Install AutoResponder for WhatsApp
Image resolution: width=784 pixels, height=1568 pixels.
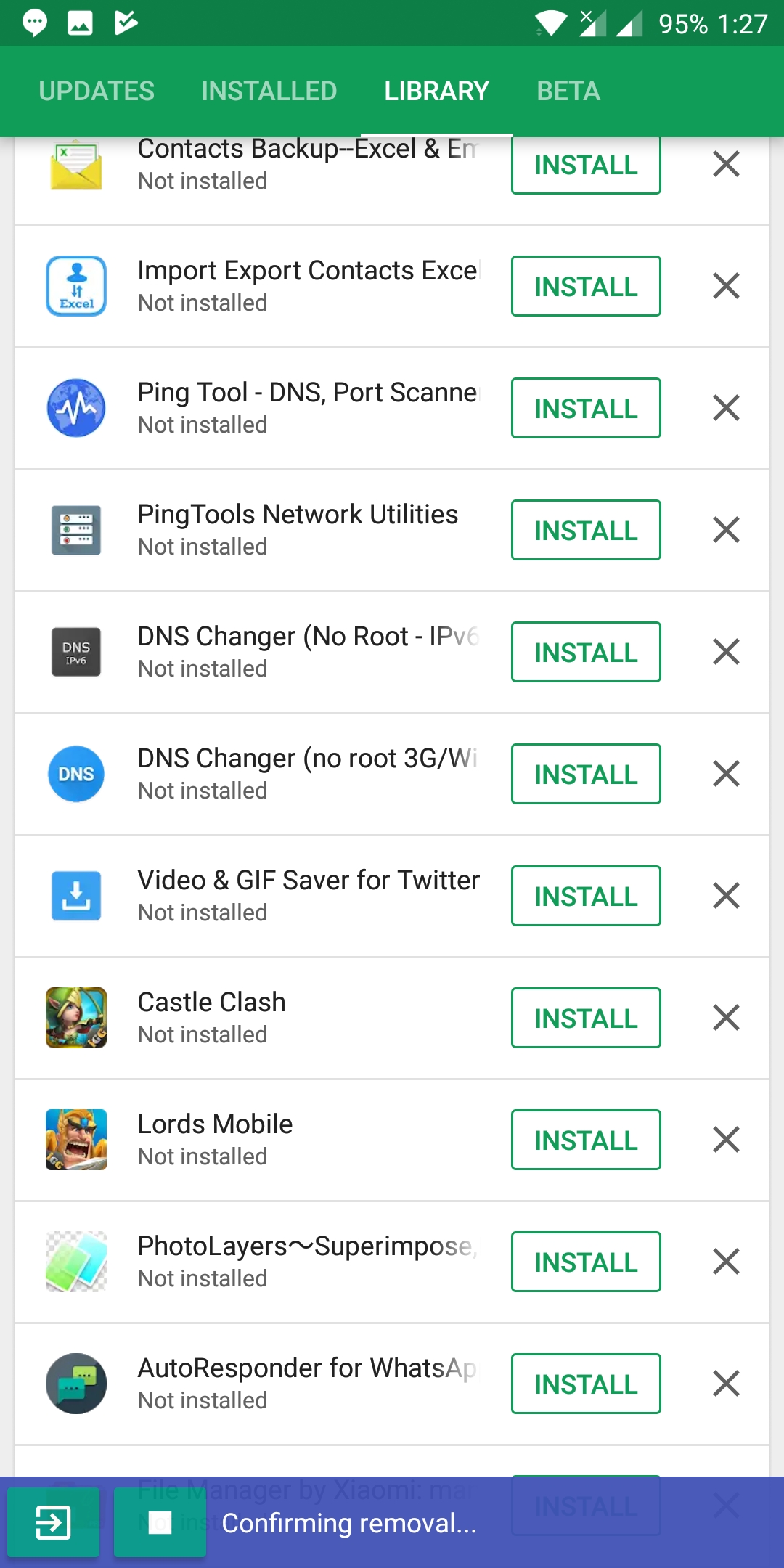tap(586, 1384)
